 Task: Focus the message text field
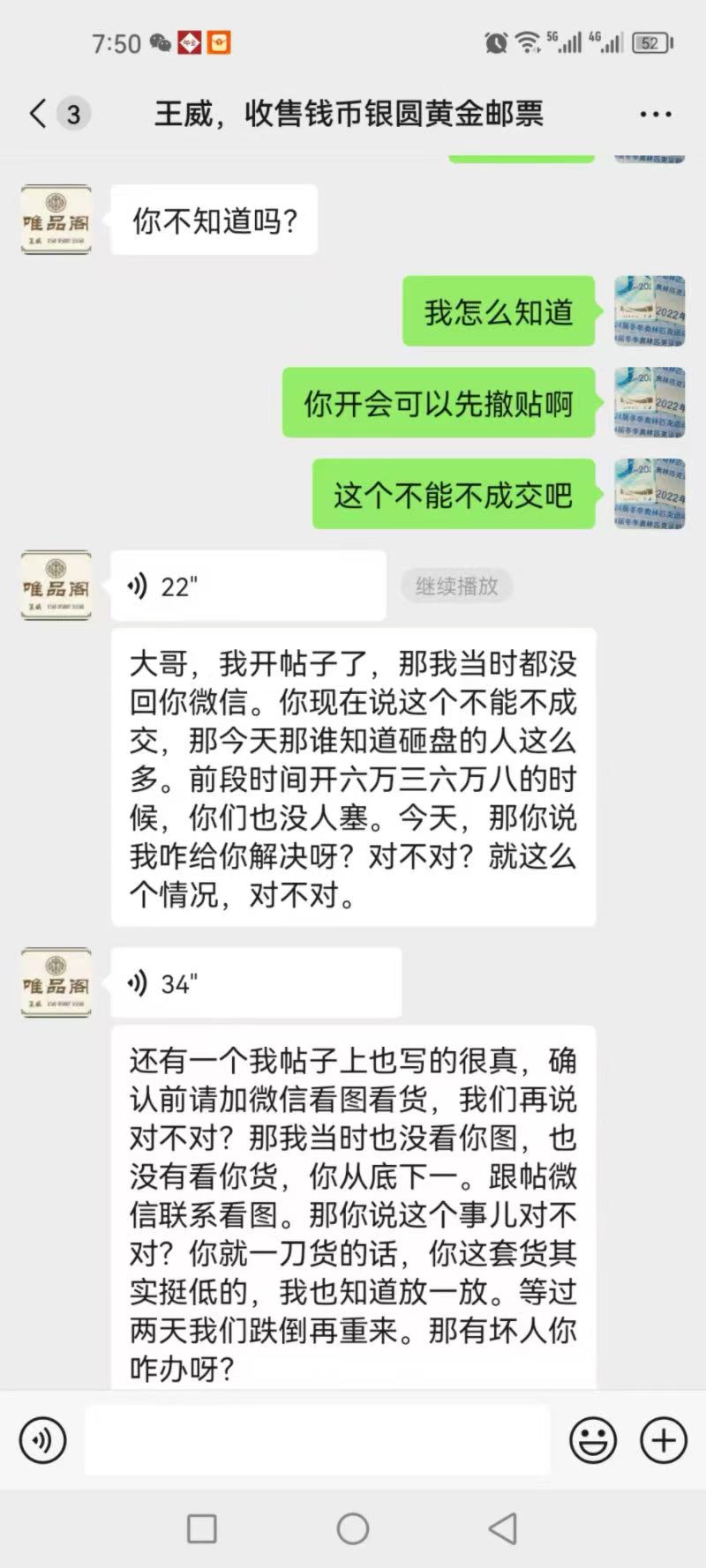[x=318, y=1440]
